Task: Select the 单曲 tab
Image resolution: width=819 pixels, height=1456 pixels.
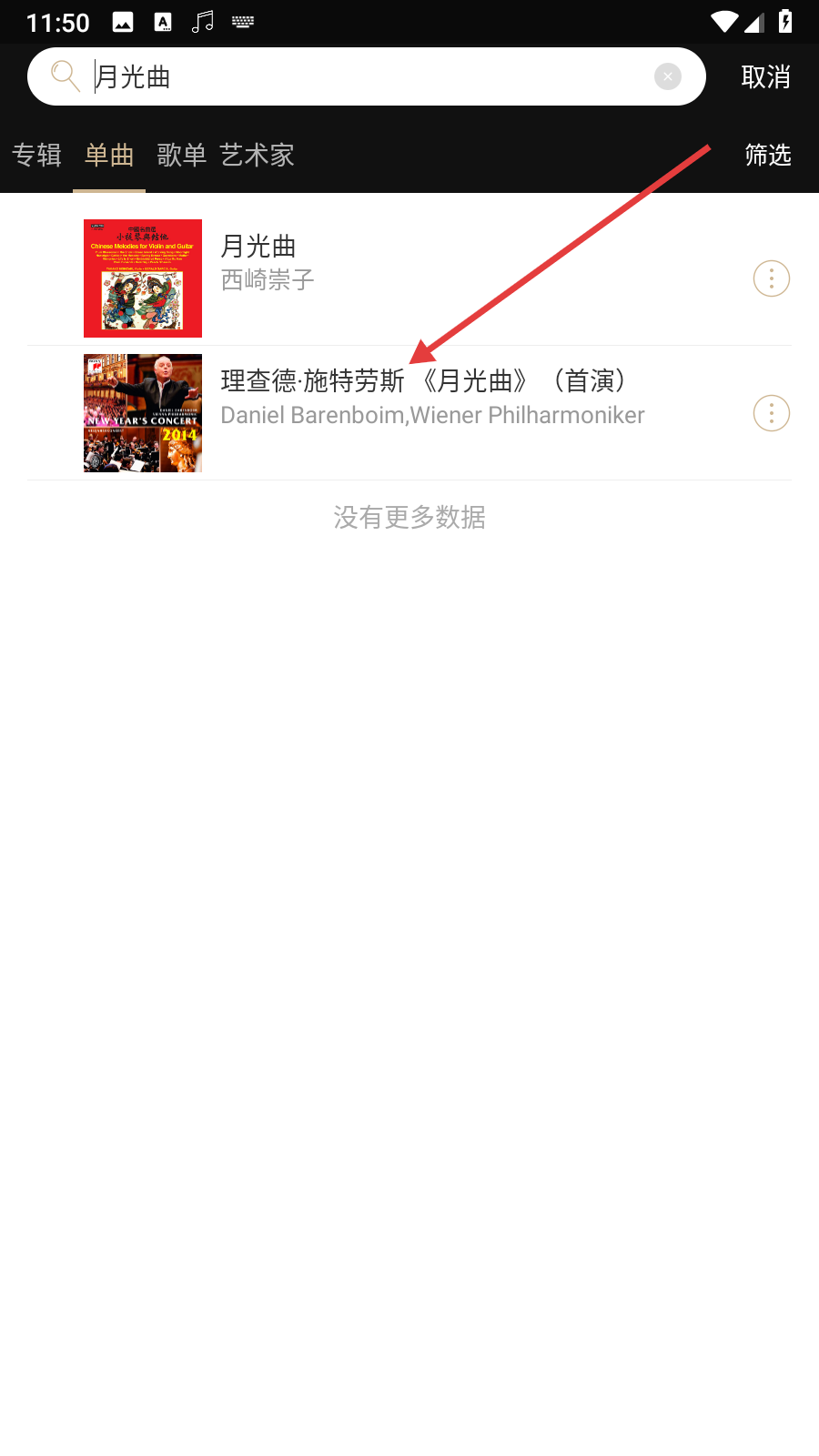Action: [x=109, y=156]
